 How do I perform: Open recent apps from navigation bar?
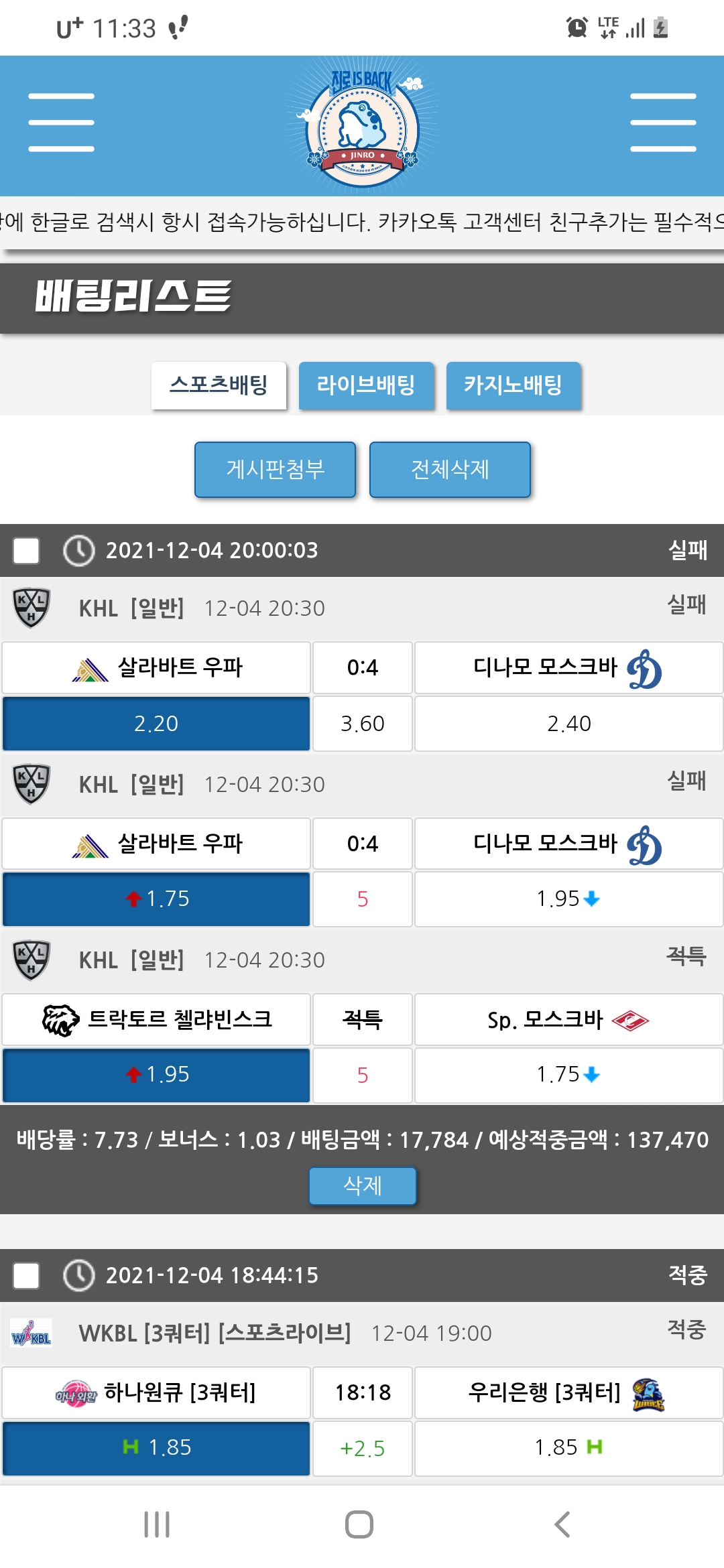pyautogui.click(x=157, y=1524)
